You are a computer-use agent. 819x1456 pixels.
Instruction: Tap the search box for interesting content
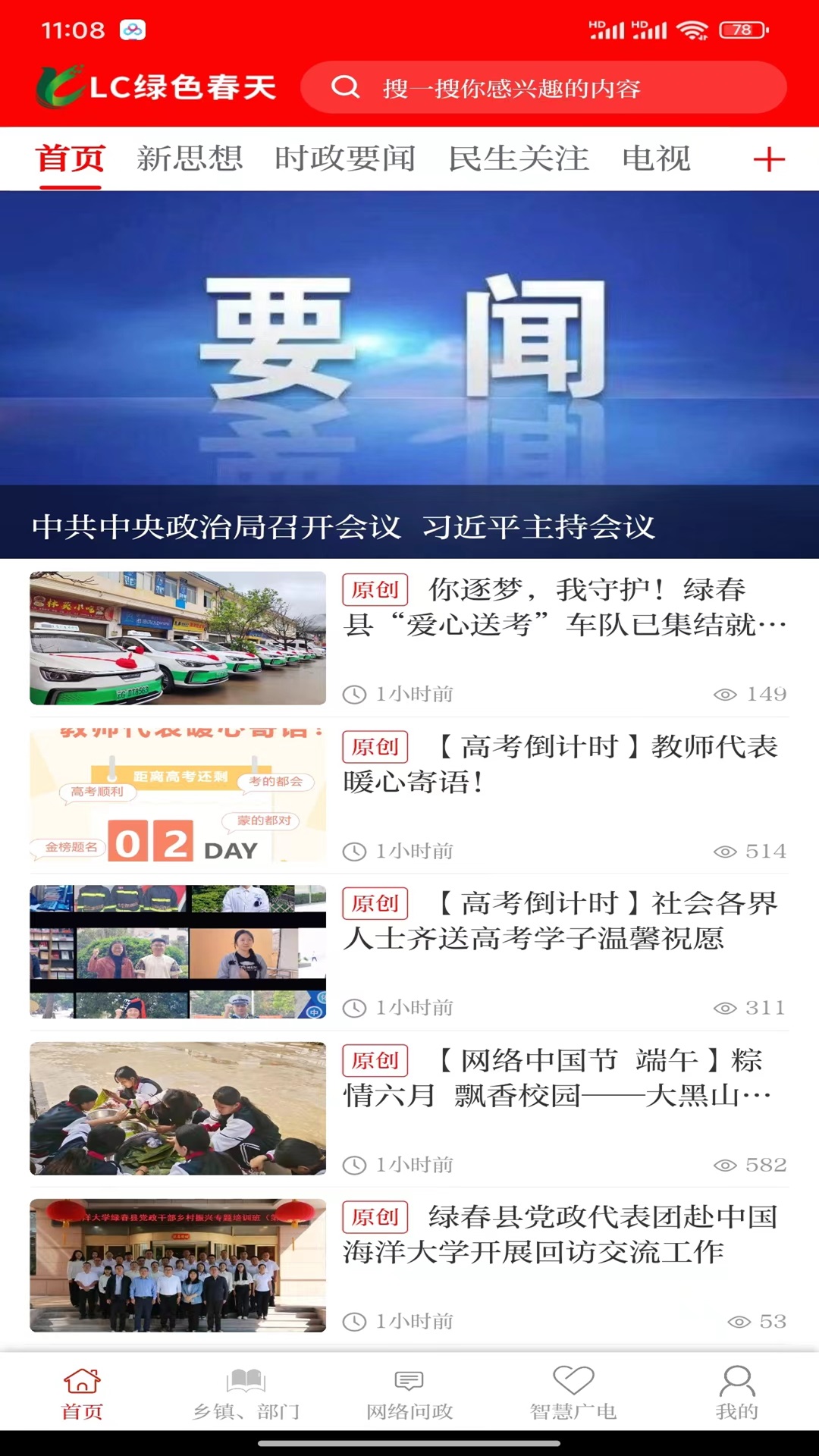543,88
